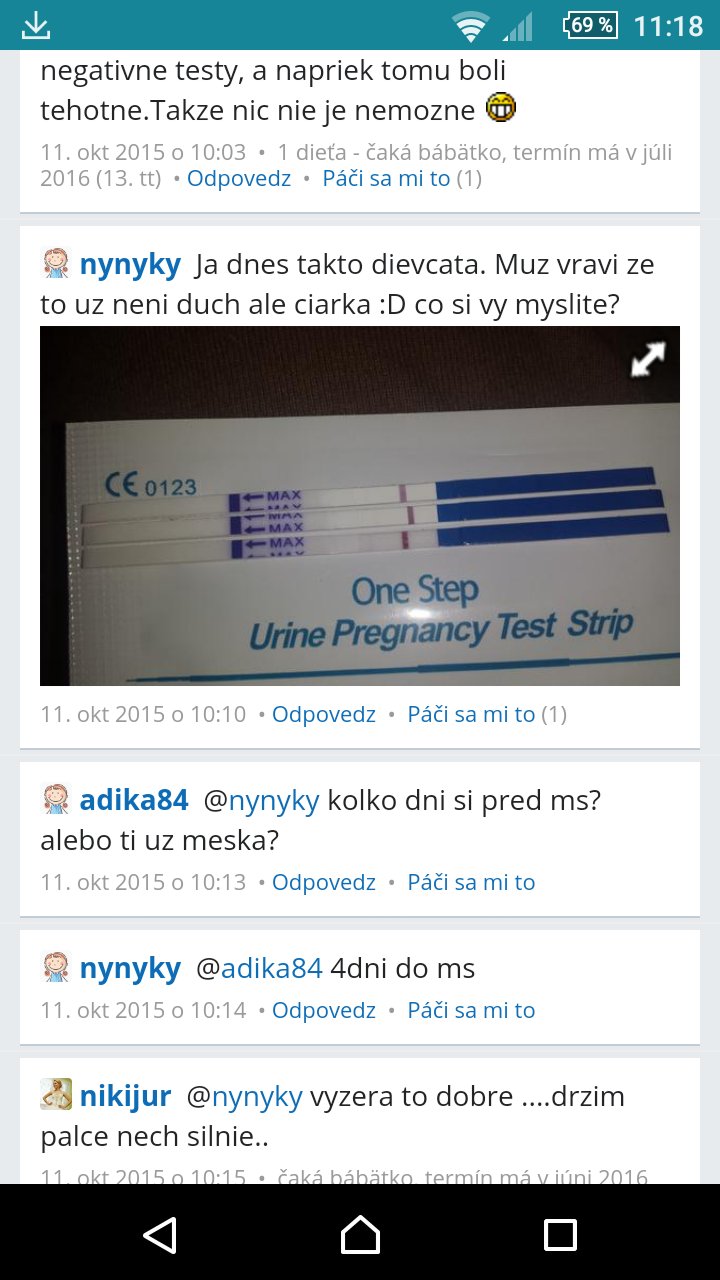Image resolution: width=720 pixels, height=1280 pixels.
Task: Open adika84's profile
Action: [x=134, y=801]
